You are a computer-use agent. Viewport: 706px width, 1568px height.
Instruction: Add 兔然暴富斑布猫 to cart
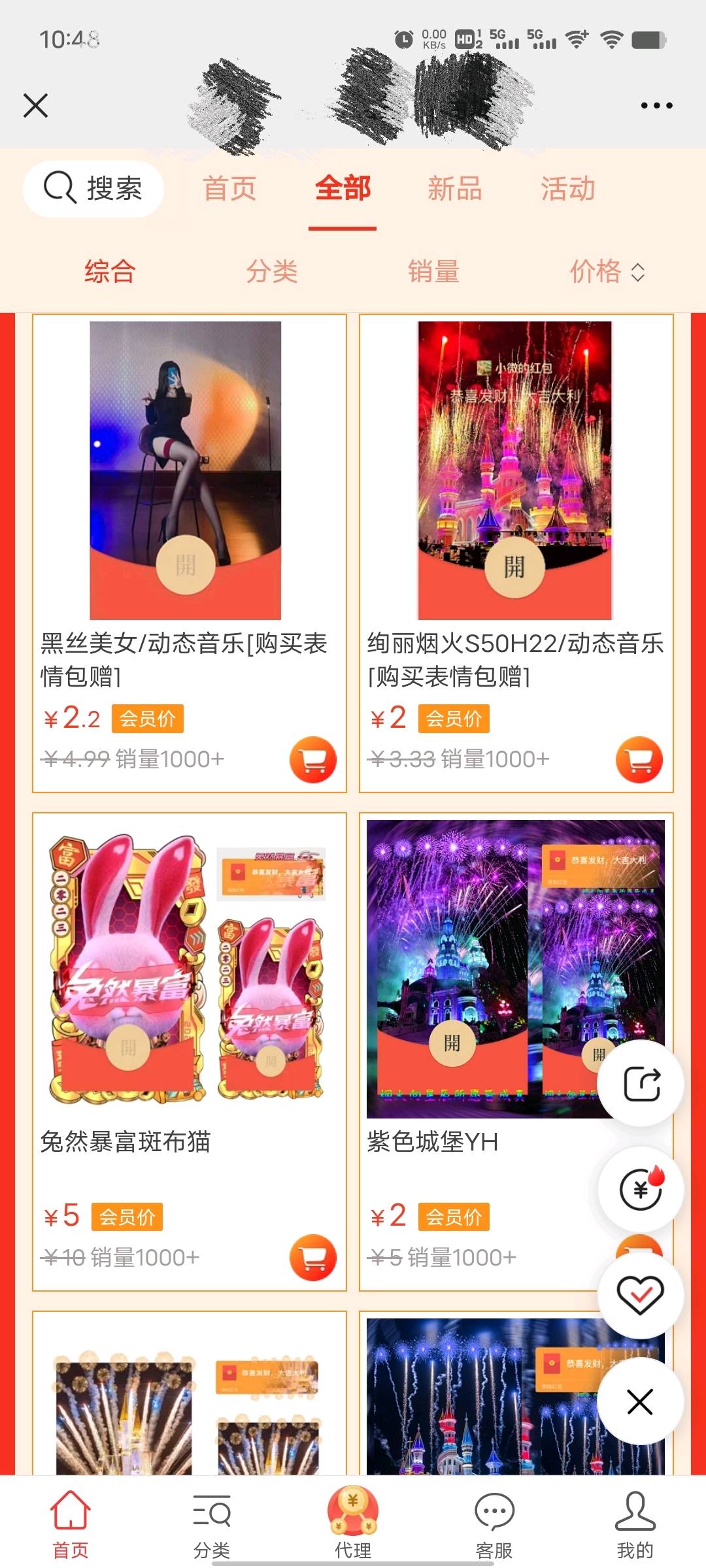tap(312, 1257)
